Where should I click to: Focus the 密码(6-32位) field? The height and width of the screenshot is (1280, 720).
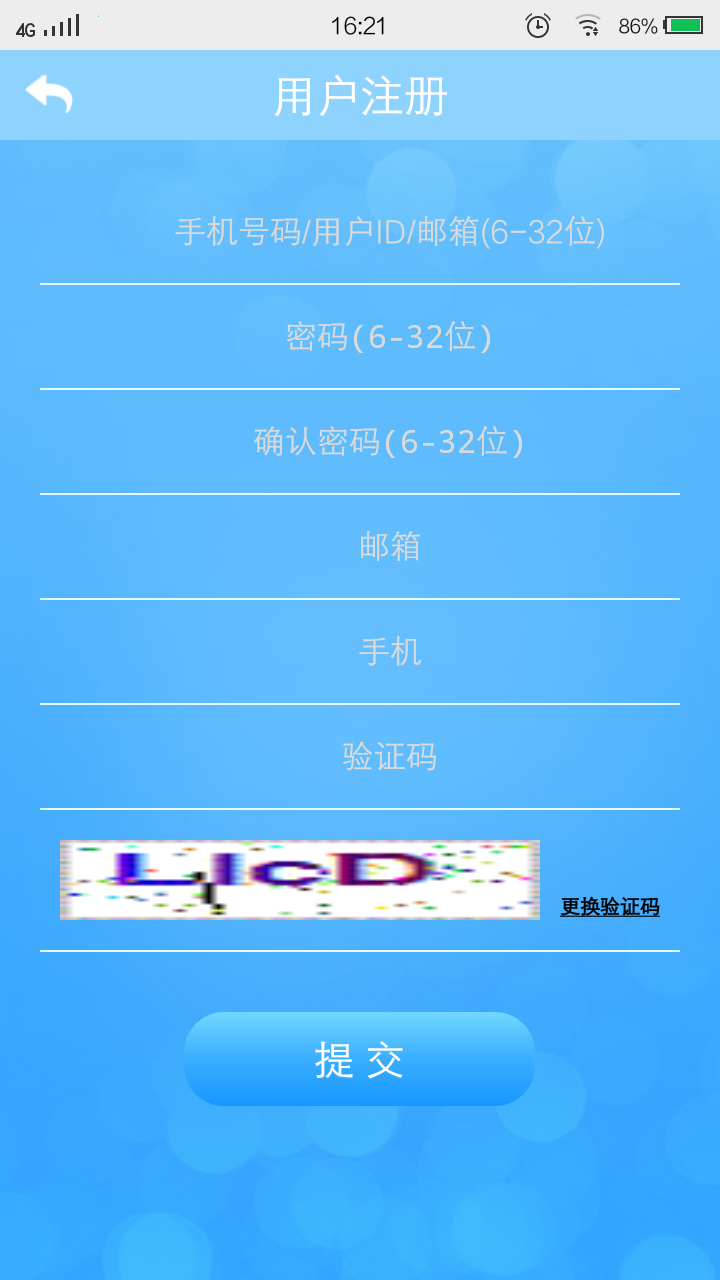tap(360, 337)
